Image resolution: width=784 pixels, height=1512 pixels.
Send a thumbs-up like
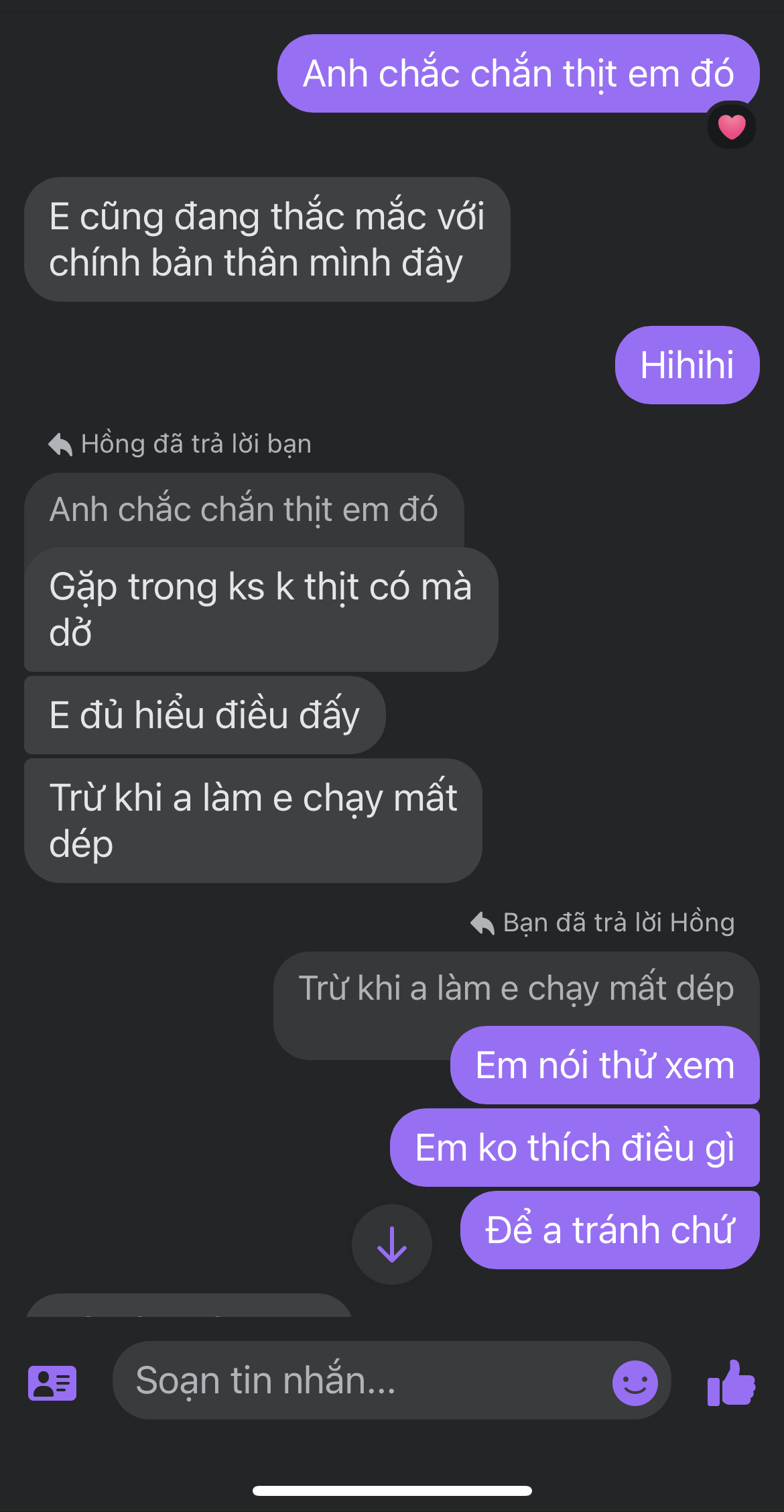731,1383
